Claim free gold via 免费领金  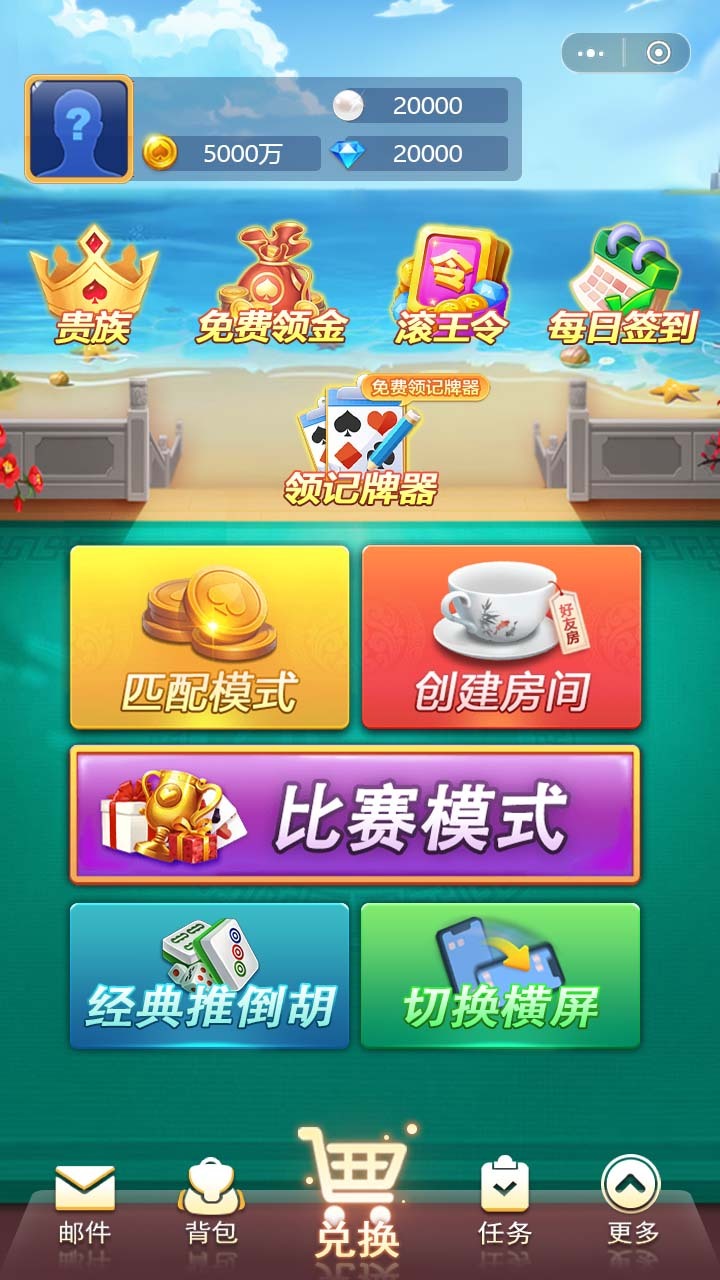[x=270, y=285]
